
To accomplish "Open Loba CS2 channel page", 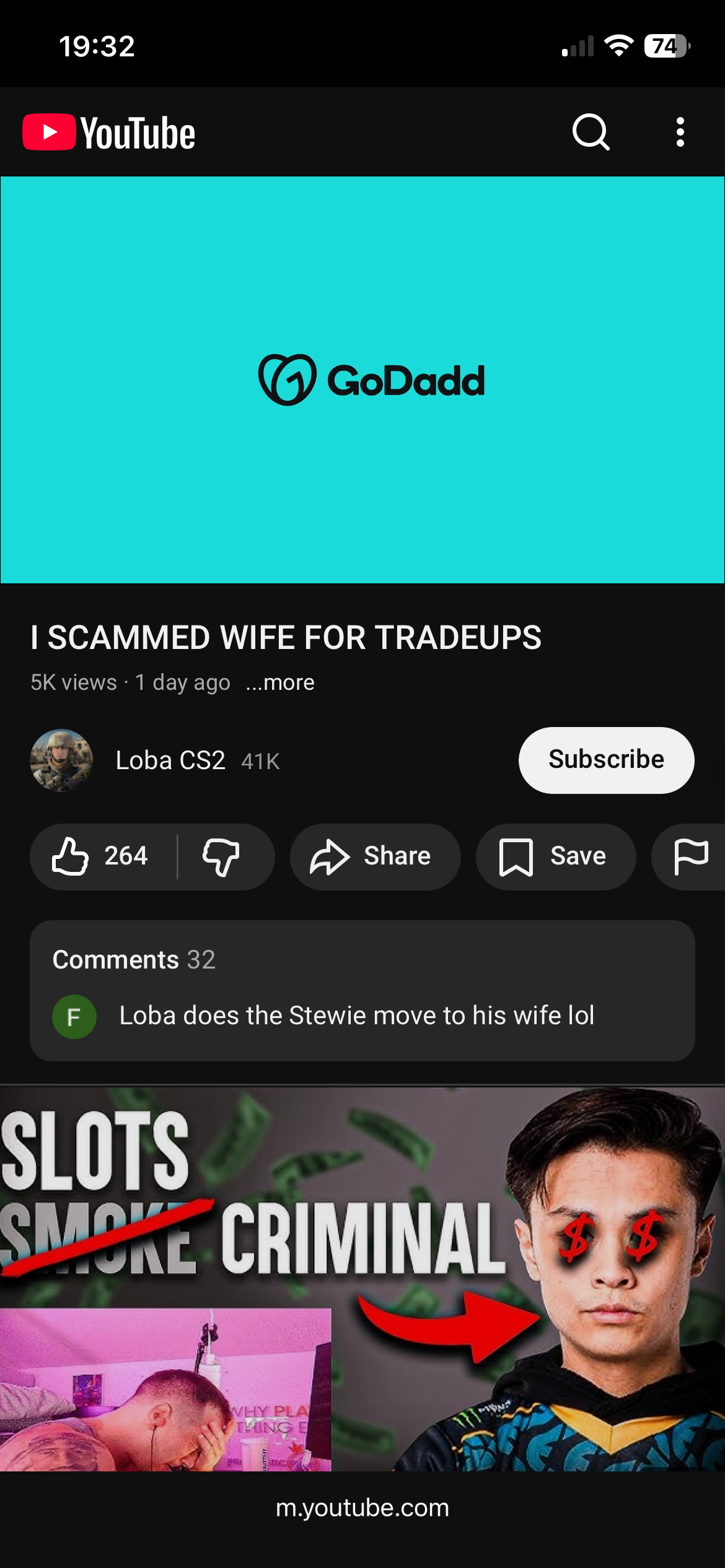I will pyautogui.click(x=170, y=760).
